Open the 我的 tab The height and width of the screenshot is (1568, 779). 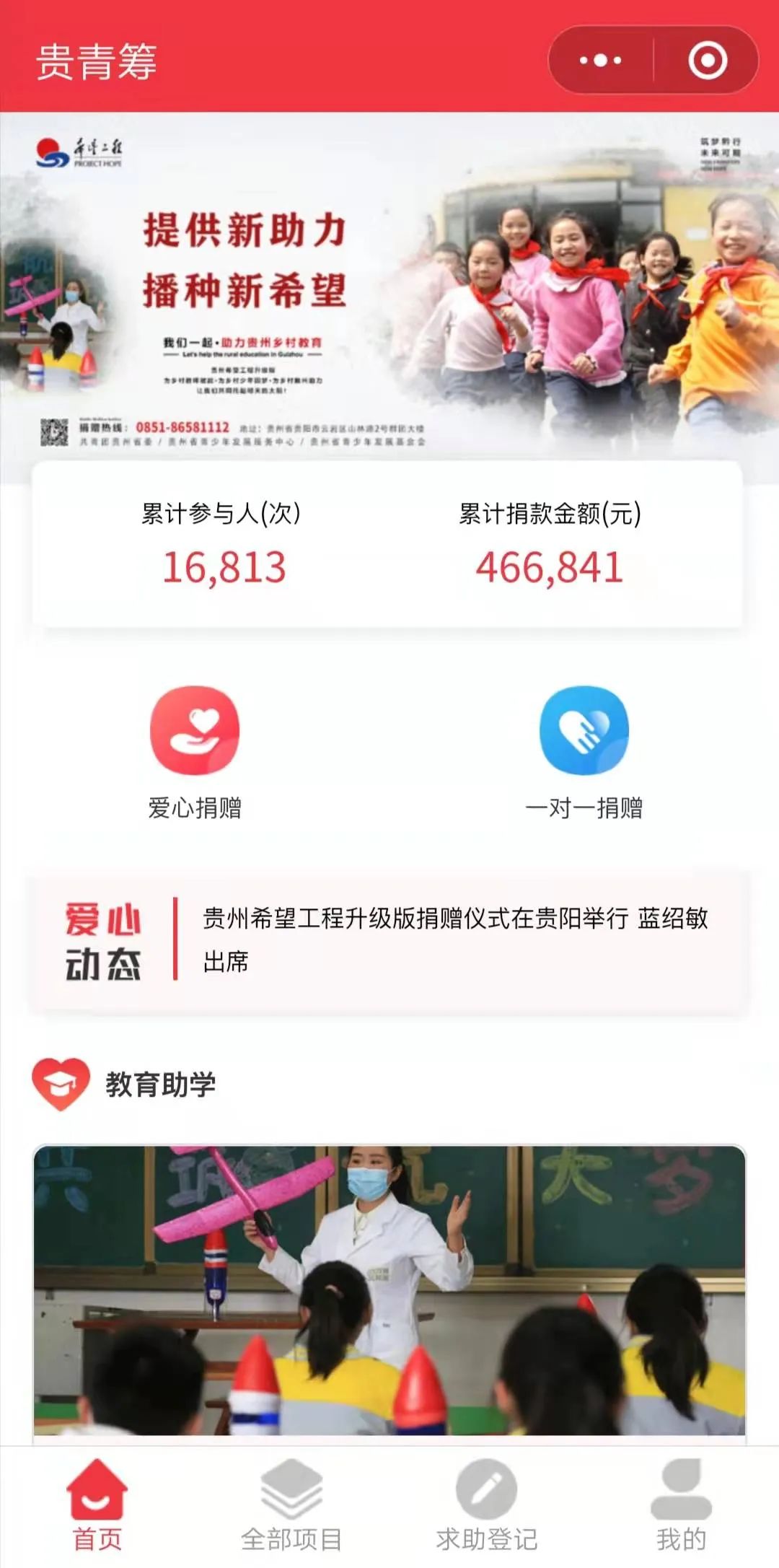(681, 1506)
